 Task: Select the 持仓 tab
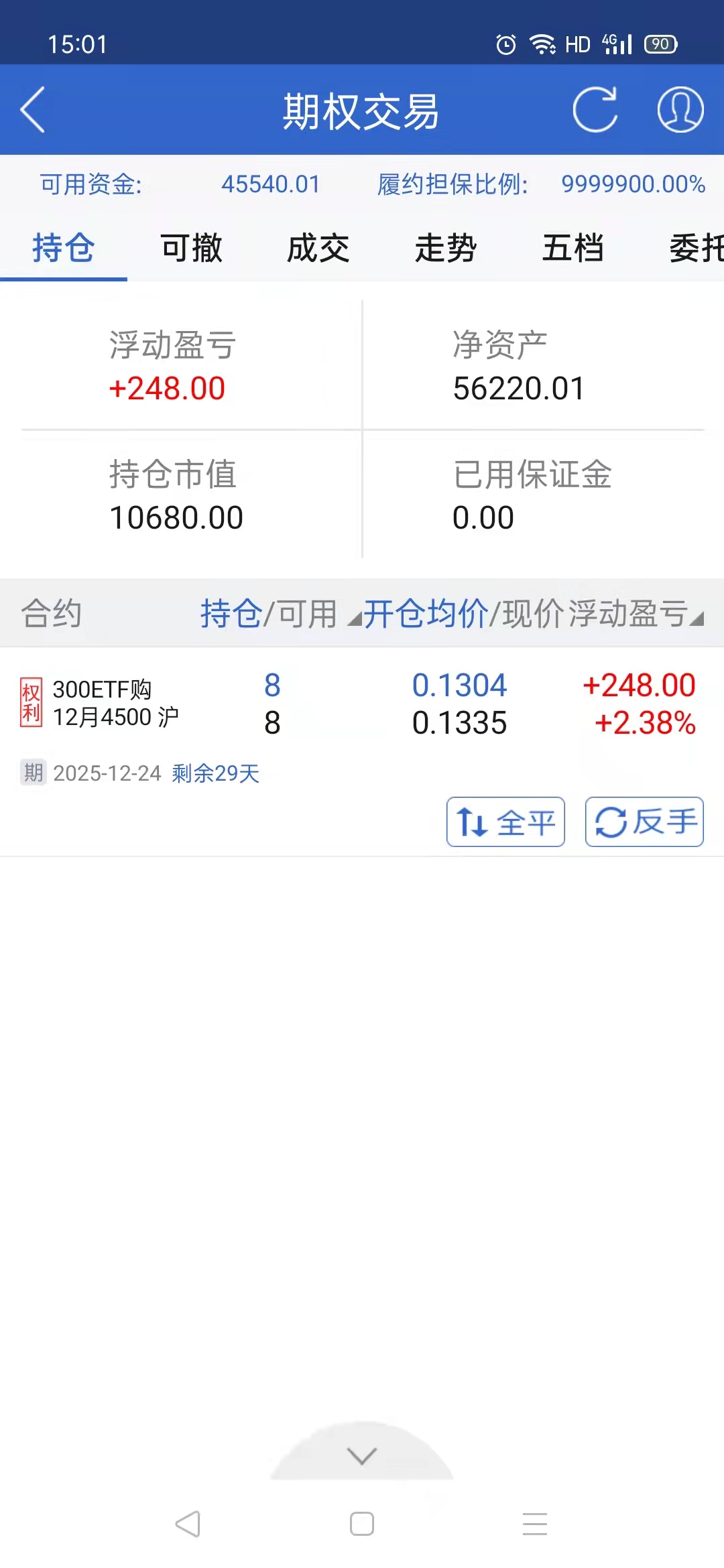pyautogui.click(x=64, y=249)
